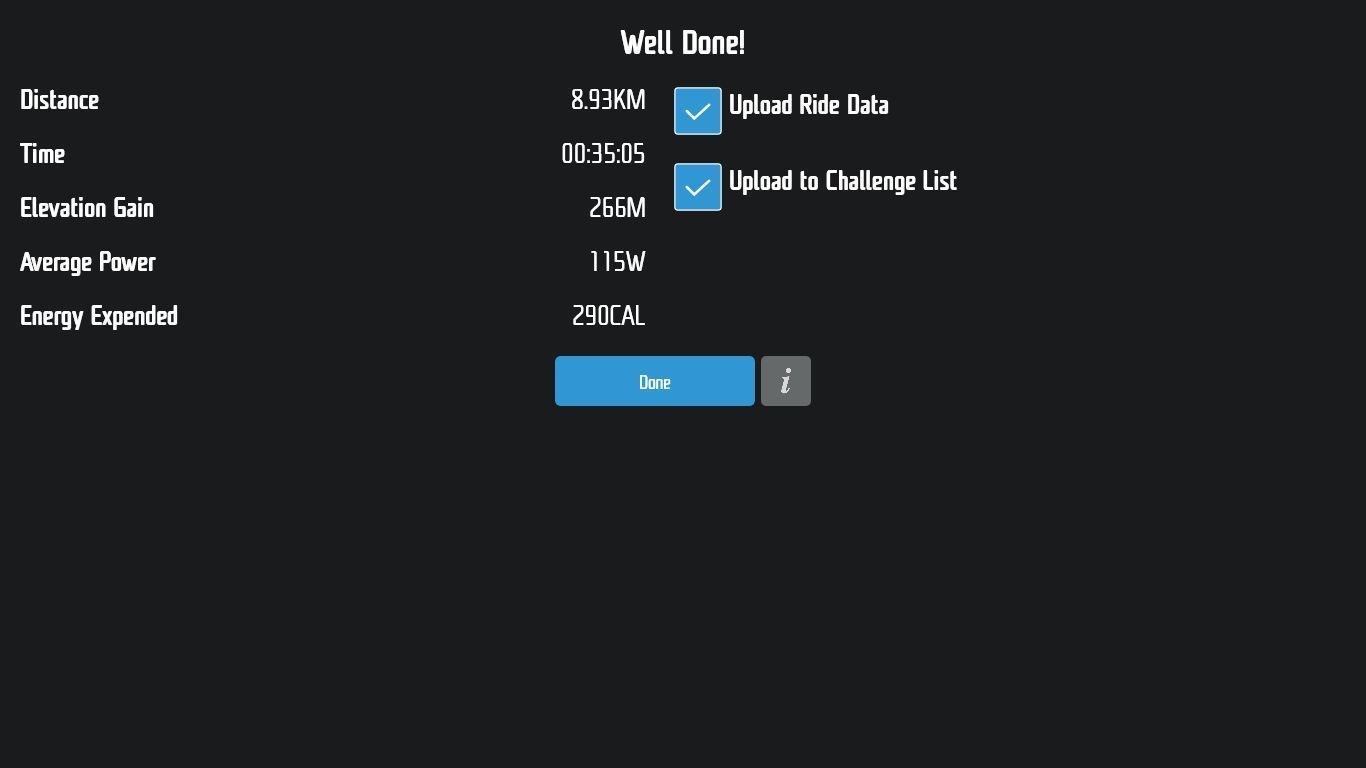Tap the Done button
Viewport: 1366px width, 768px height.
click(655, 381)
